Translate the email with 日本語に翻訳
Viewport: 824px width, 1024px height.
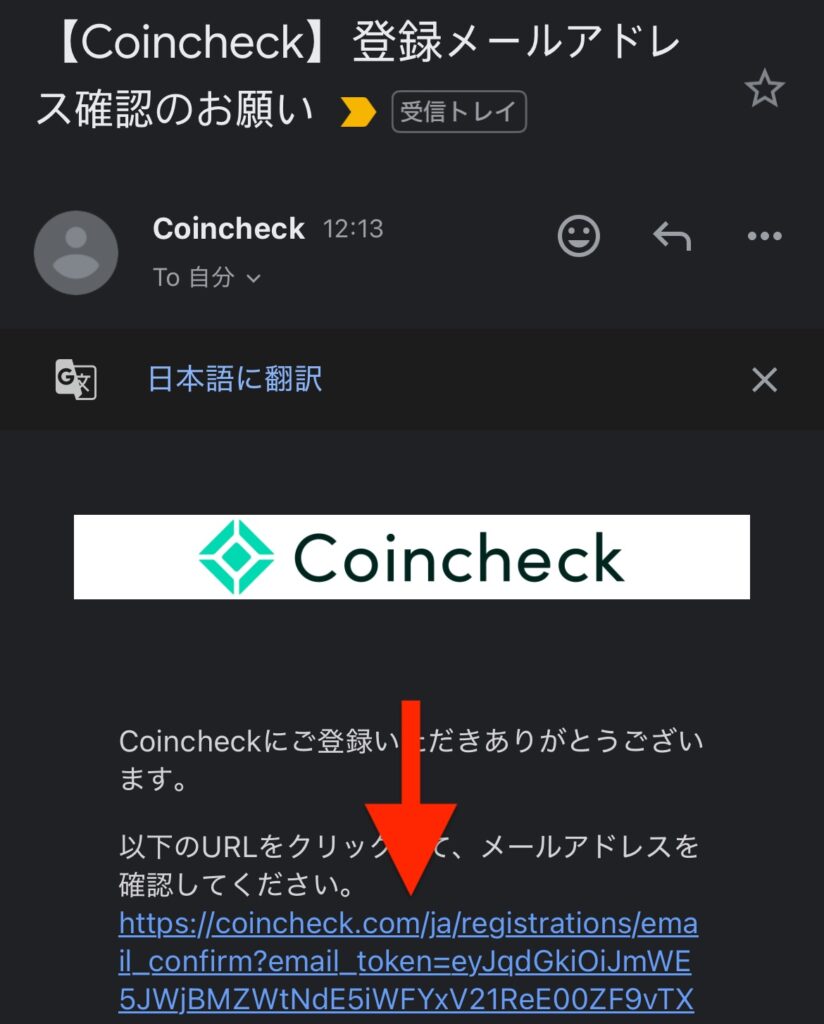235,380
